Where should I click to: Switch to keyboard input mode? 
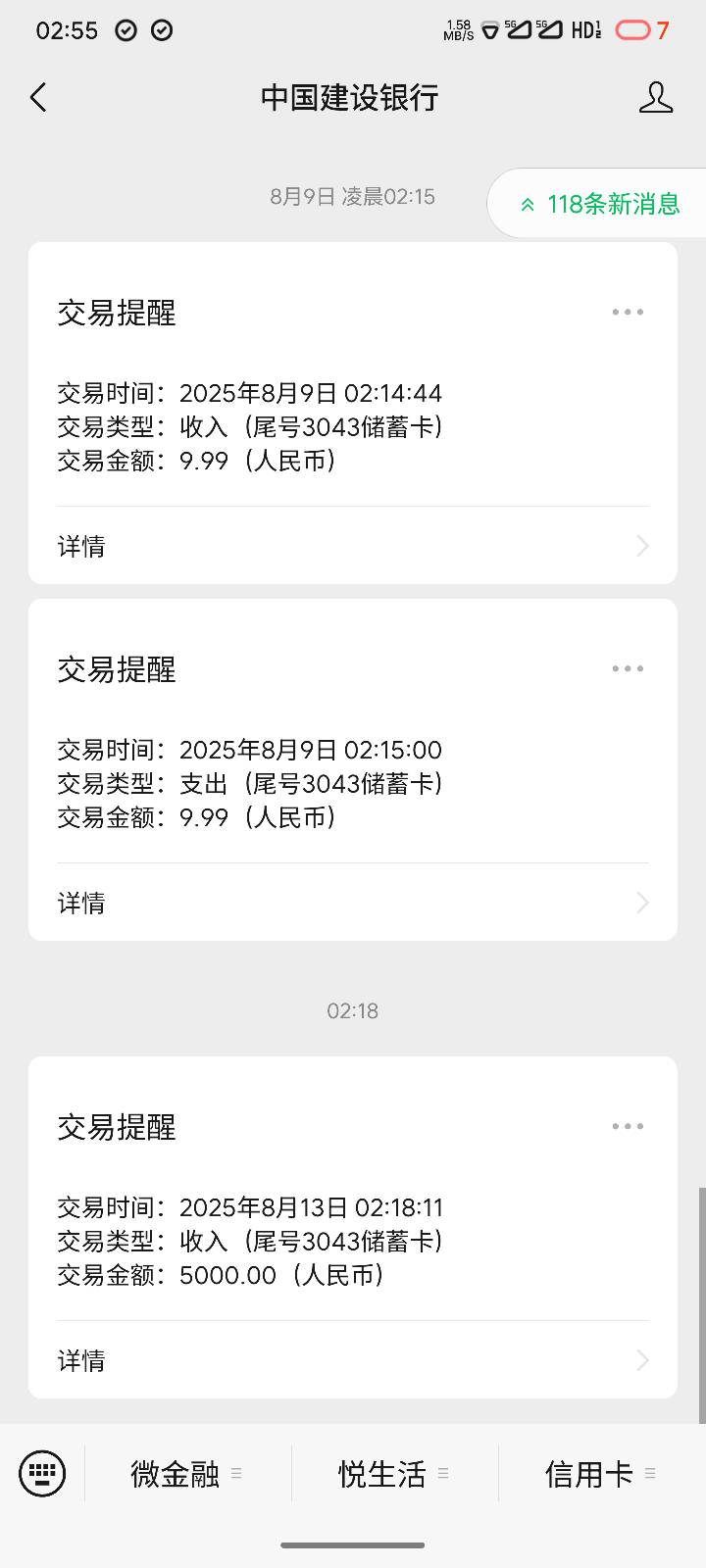tap(42, 1473)
